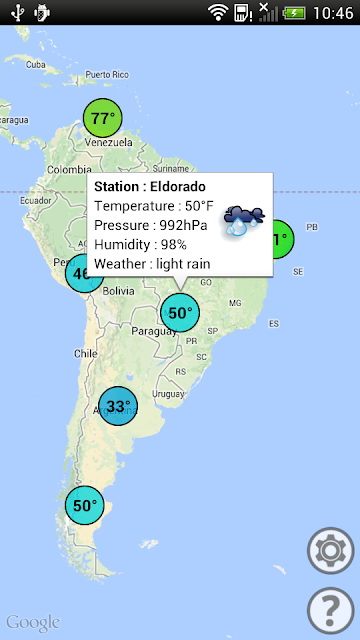The height and width of the screenshot is (640, 360).
Task: Open the help question mark button
Action: (331, 610)
